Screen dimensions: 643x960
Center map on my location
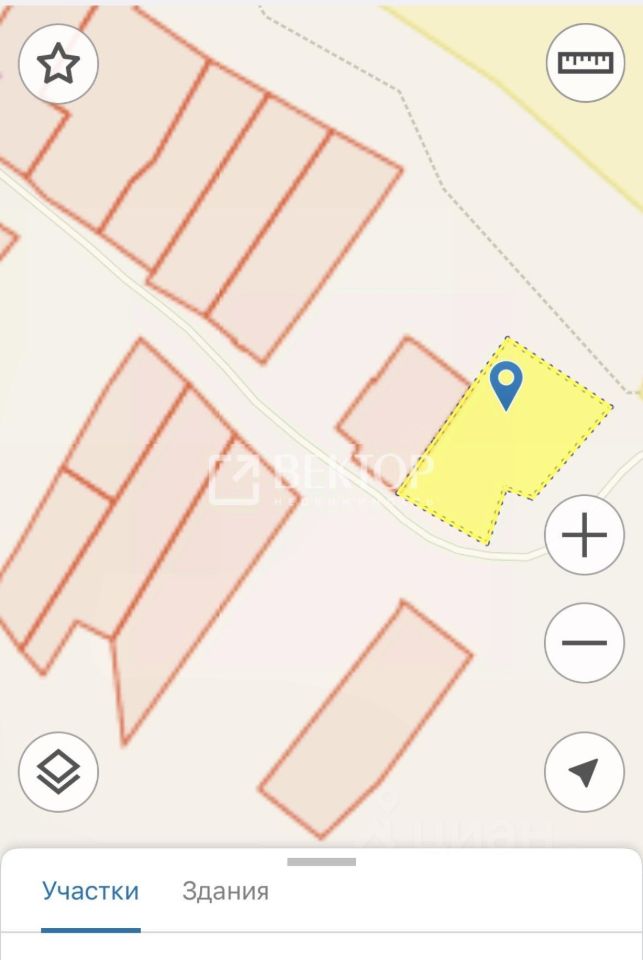click(x=585, y=771)
